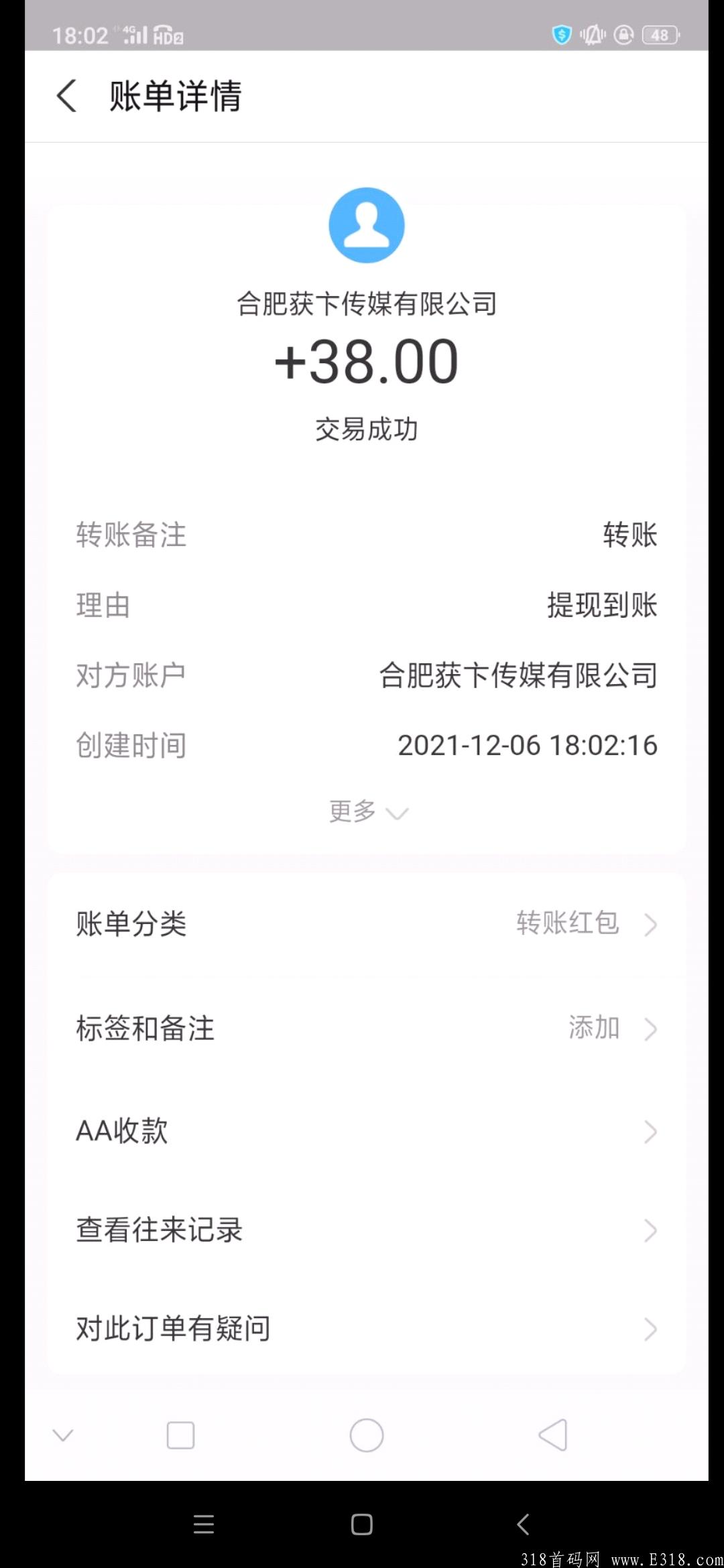Select 查看往来记录 entry
This screenshot has width=724, height=1568.
tap(366, 1230)
